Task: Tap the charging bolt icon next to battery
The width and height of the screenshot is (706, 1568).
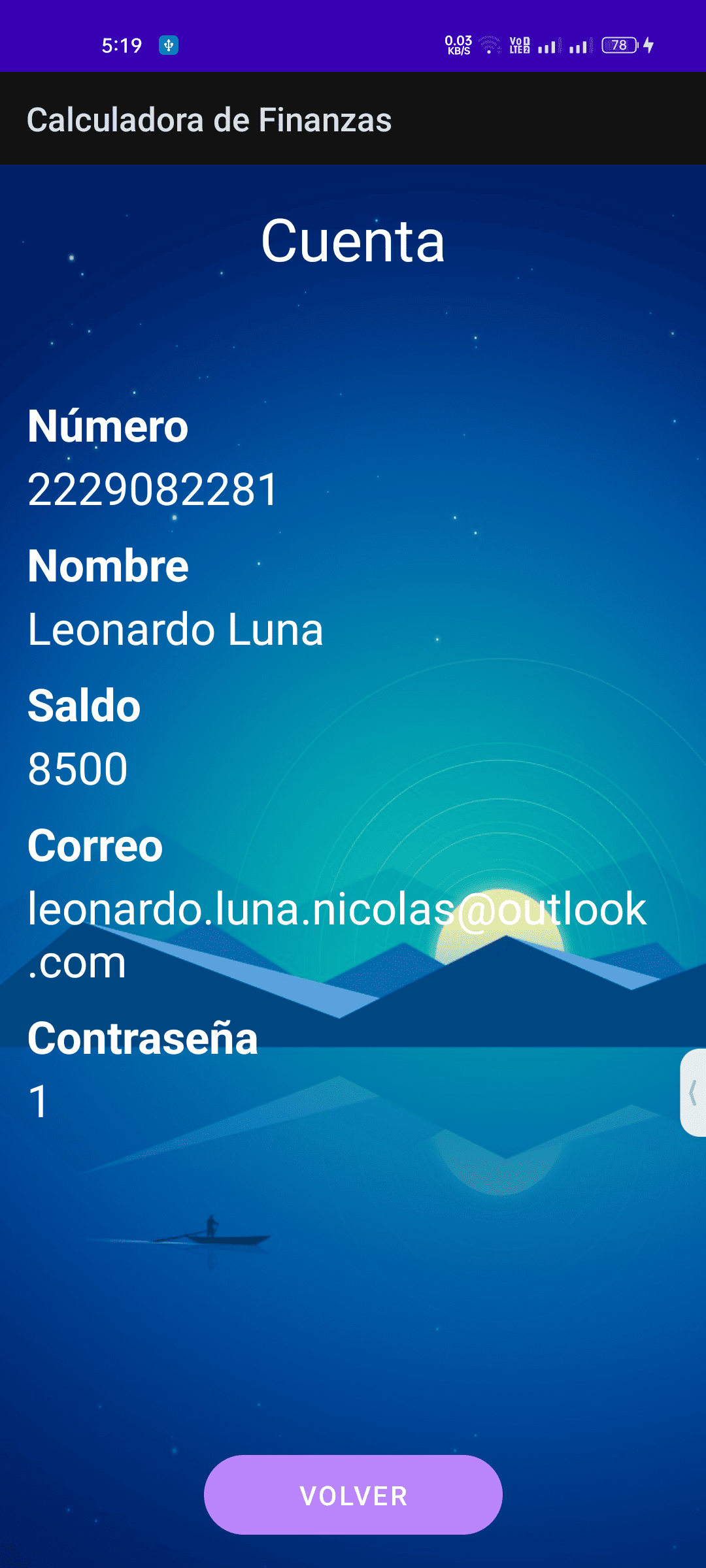Action: [x=648, y=44]
